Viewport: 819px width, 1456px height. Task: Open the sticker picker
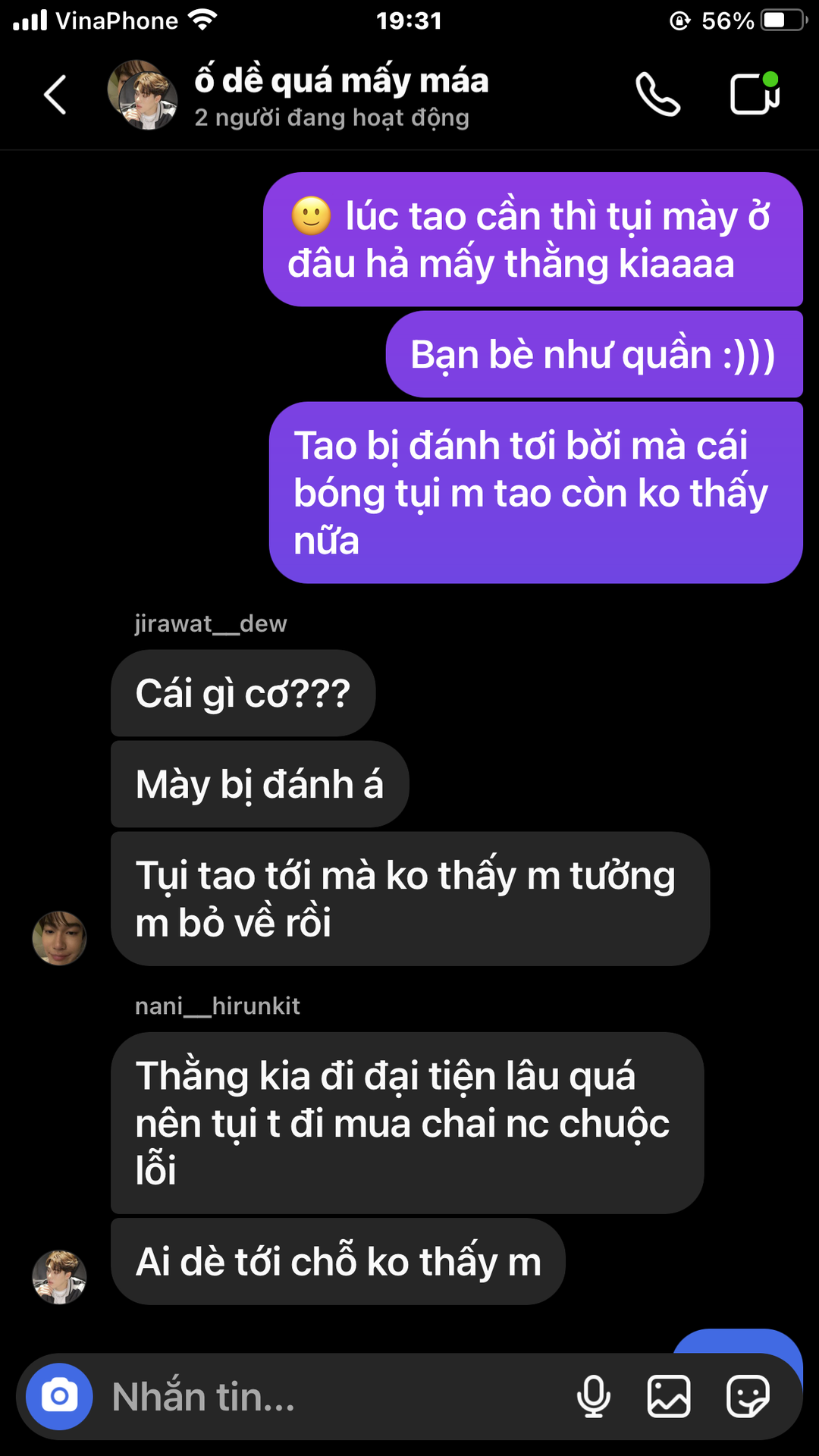[x=748, y=1396]
